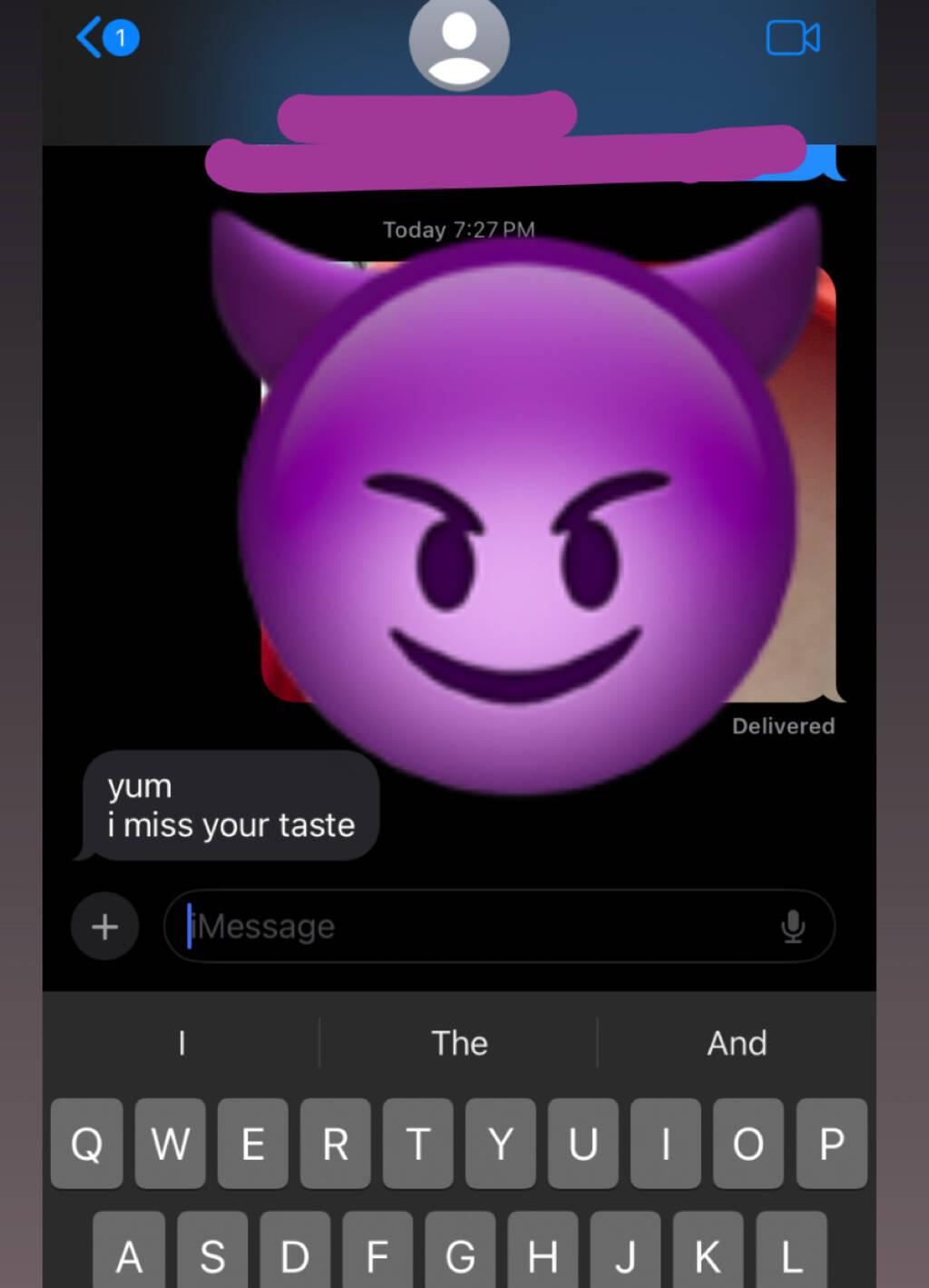Select the suggestion "The"
Viewport: 929px width, 1288px height.
459,1043
